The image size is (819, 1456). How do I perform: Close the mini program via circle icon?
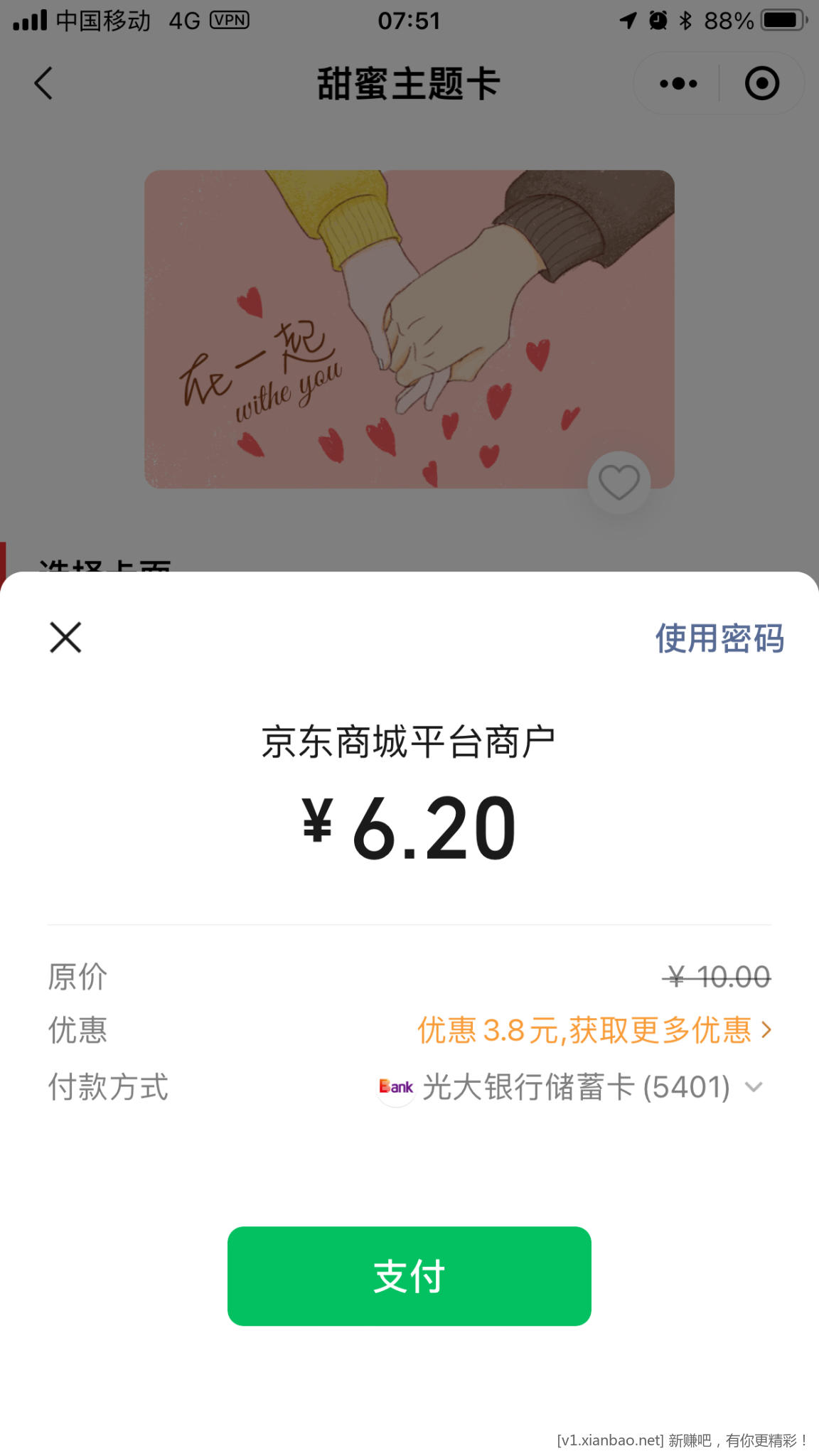(761, 84)
